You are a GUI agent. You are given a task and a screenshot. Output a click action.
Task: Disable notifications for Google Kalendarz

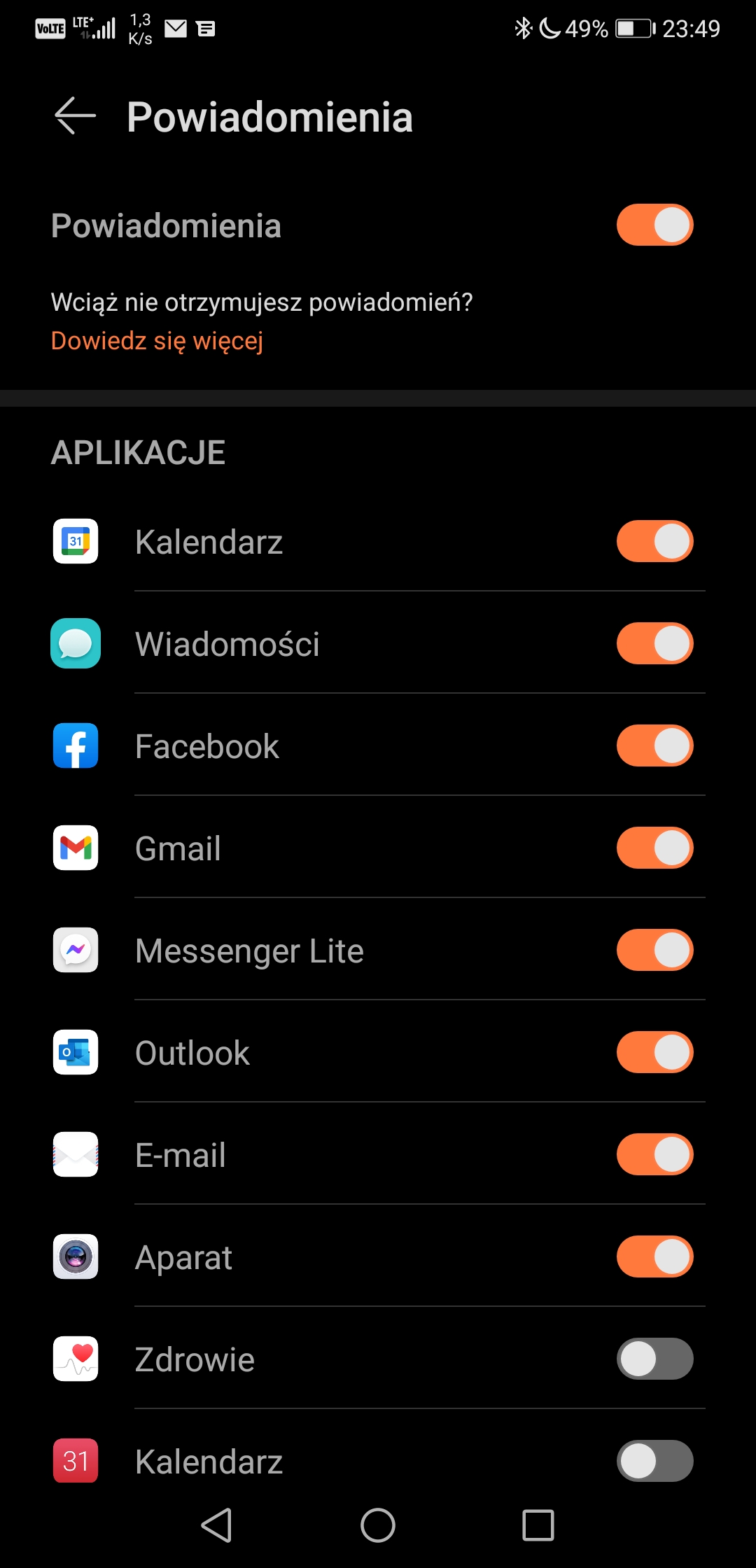(x=654, y=541)
